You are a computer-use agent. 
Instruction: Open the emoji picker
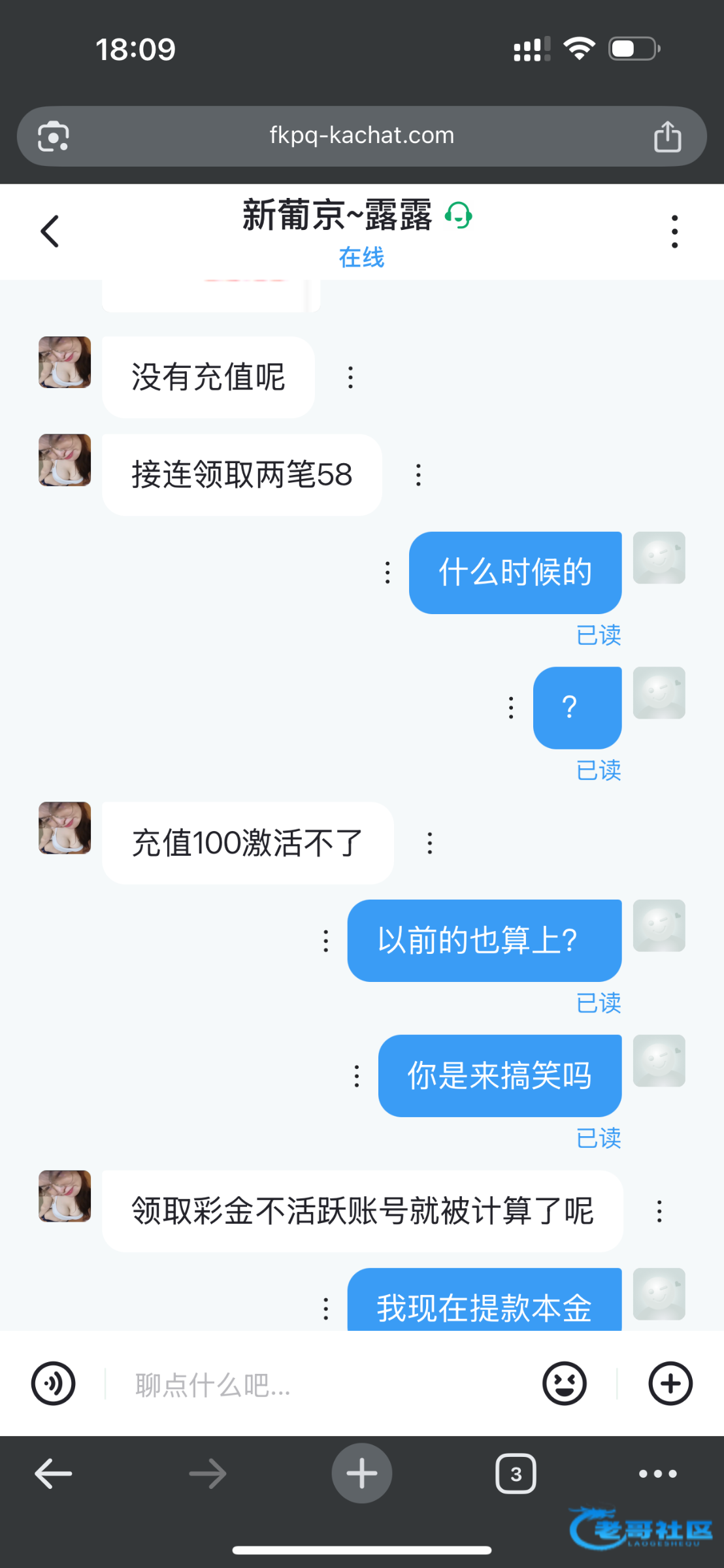tap(564, 1383)
